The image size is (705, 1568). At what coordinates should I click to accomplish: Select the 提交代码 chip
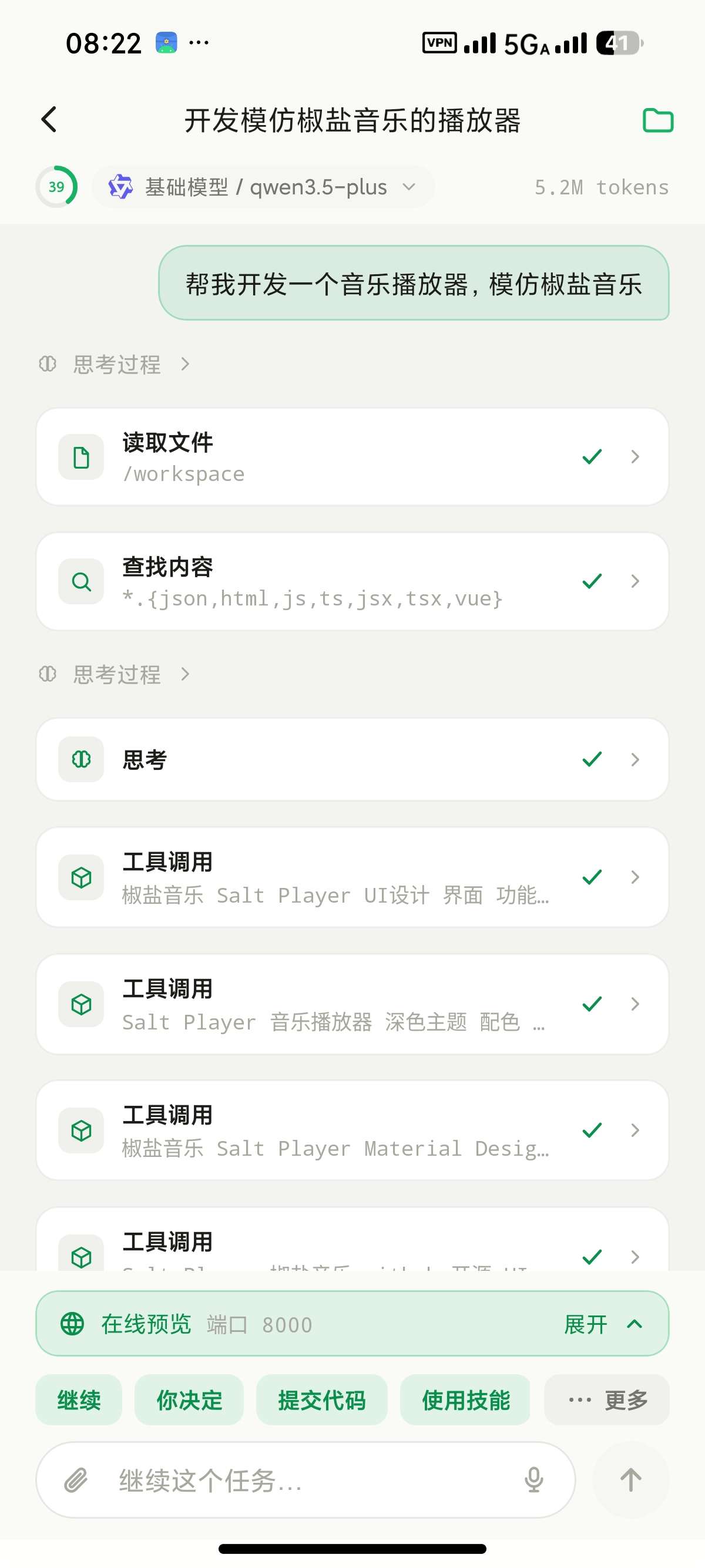[x=322, y=1400]
